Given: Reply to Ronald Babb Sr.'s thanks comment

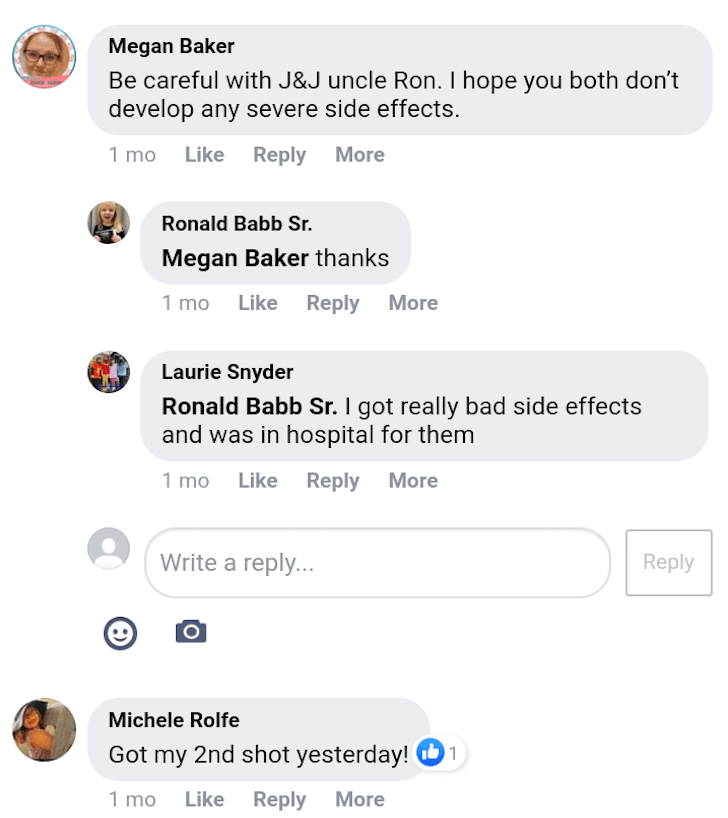Looking at the screenshot, I should pyautogui.click(x=332, y=303).
